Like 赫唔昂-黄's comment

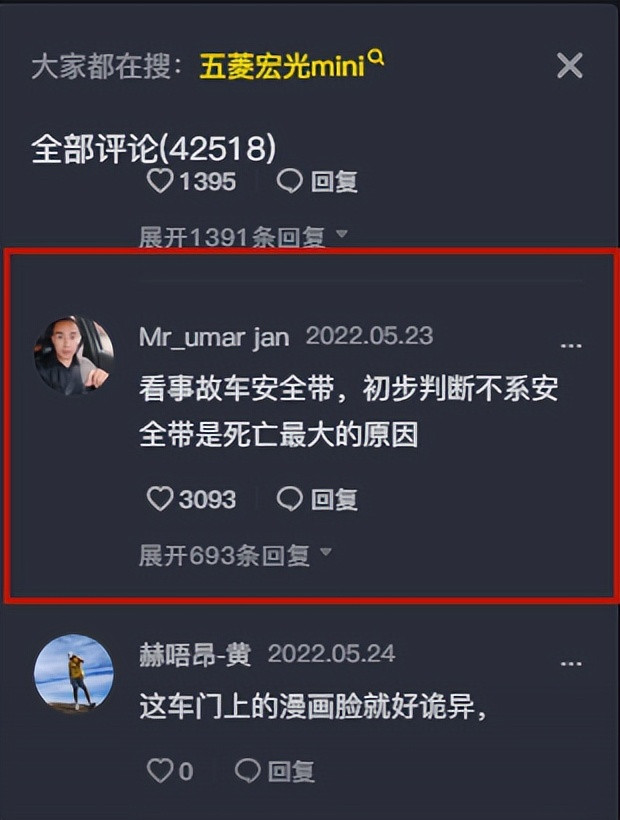pos(160,770)
